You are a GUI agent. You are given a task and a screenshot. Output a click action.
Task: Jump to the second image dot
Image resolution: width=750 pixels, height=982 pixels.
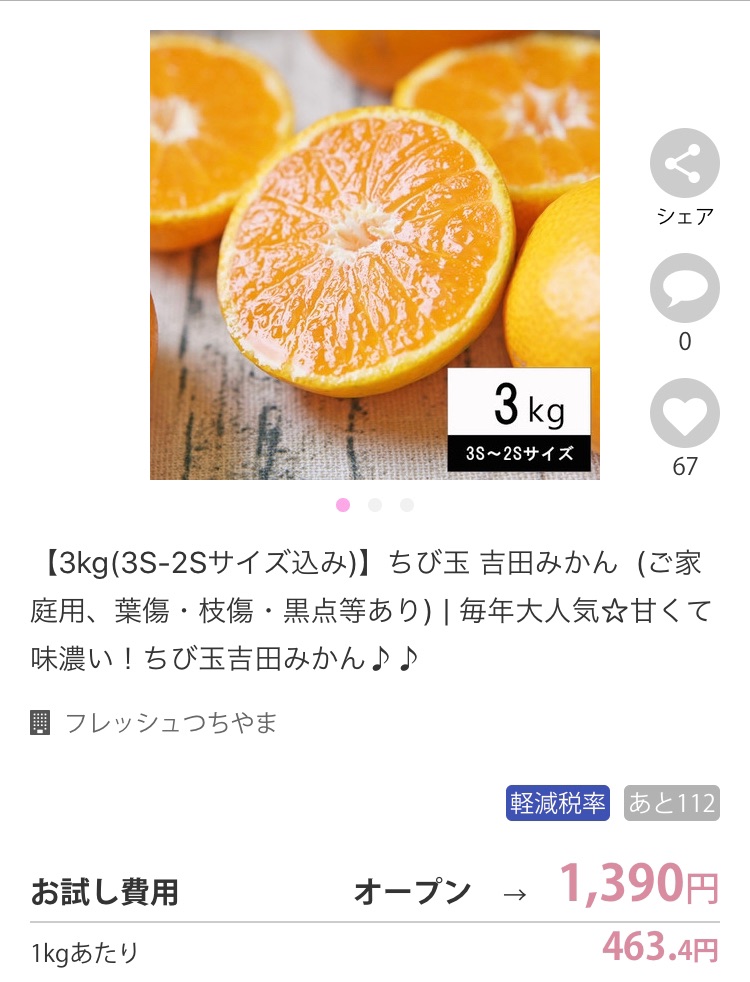click(x=375, y=505)
